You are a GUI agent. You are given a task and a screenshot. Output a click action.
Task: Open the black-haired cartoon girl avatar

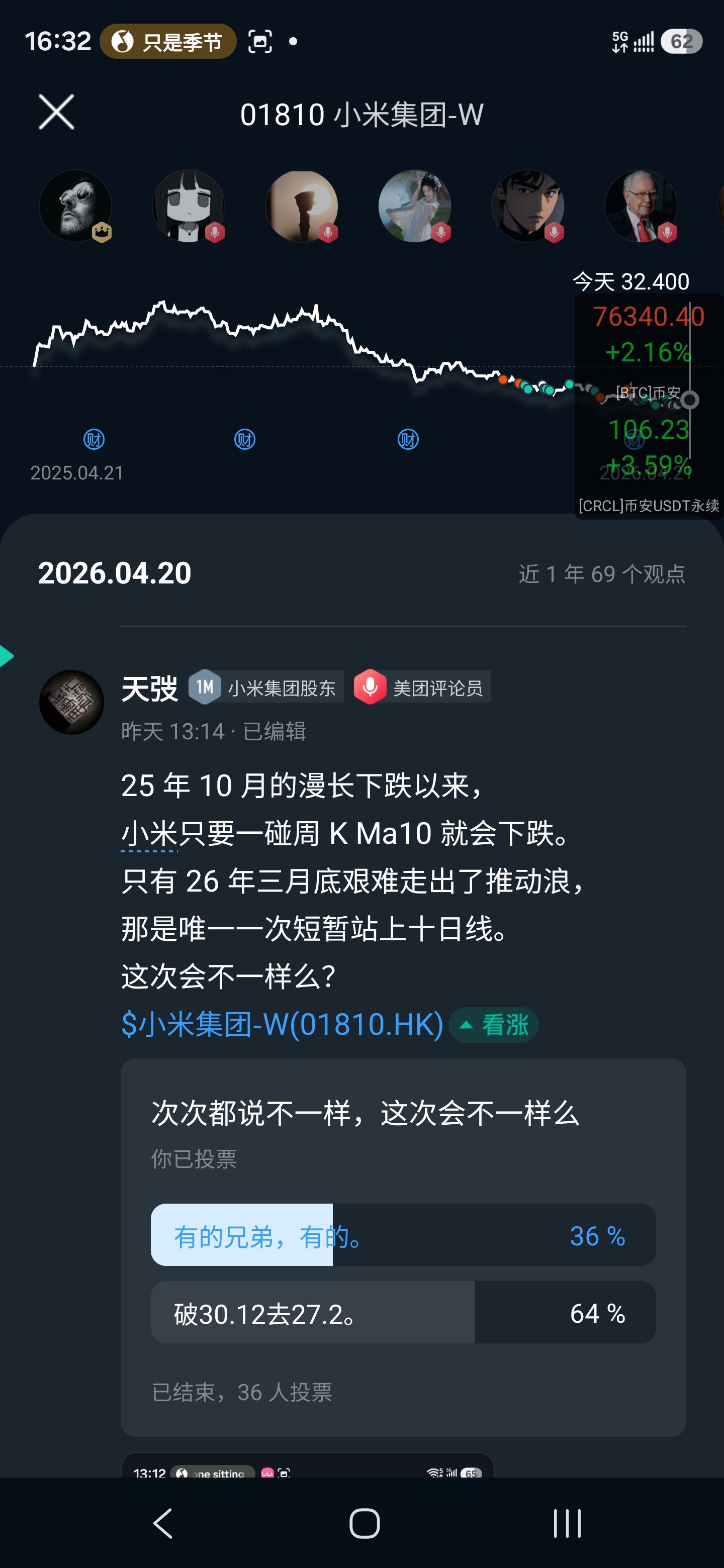pyautogui.click(x=188, y=207)
